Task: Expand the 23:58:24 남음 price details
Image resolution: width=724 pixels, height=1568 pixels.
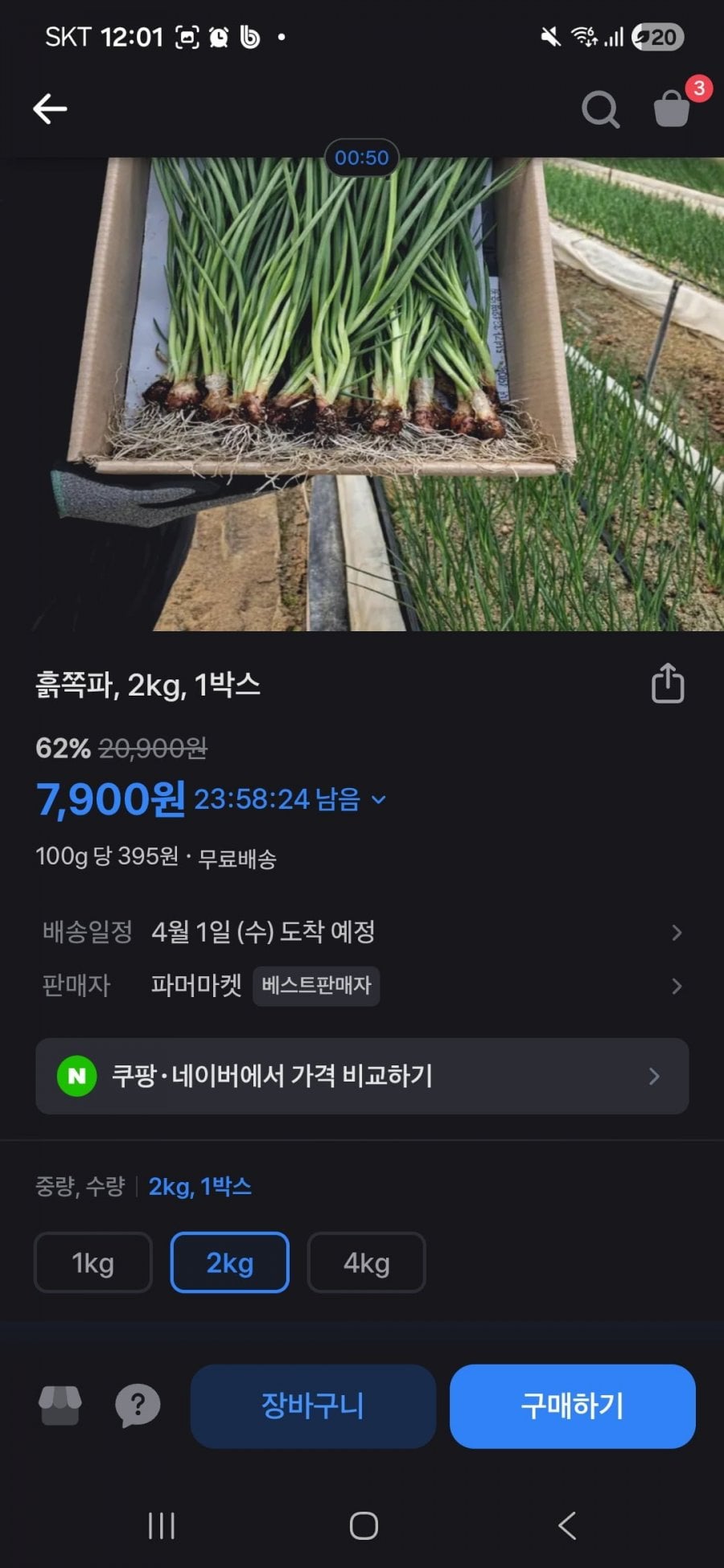Action: pyautogui.click(x=378, y=799)
